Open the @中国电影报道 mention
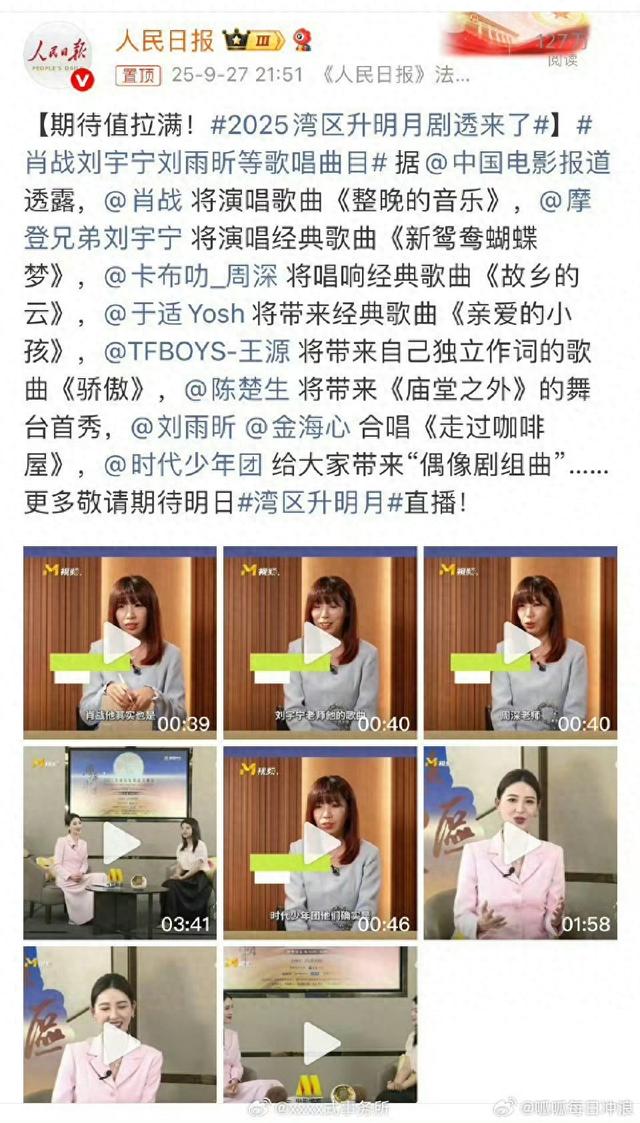Image resolution: width=640 pixels, height=1123 pixels. 517,162
